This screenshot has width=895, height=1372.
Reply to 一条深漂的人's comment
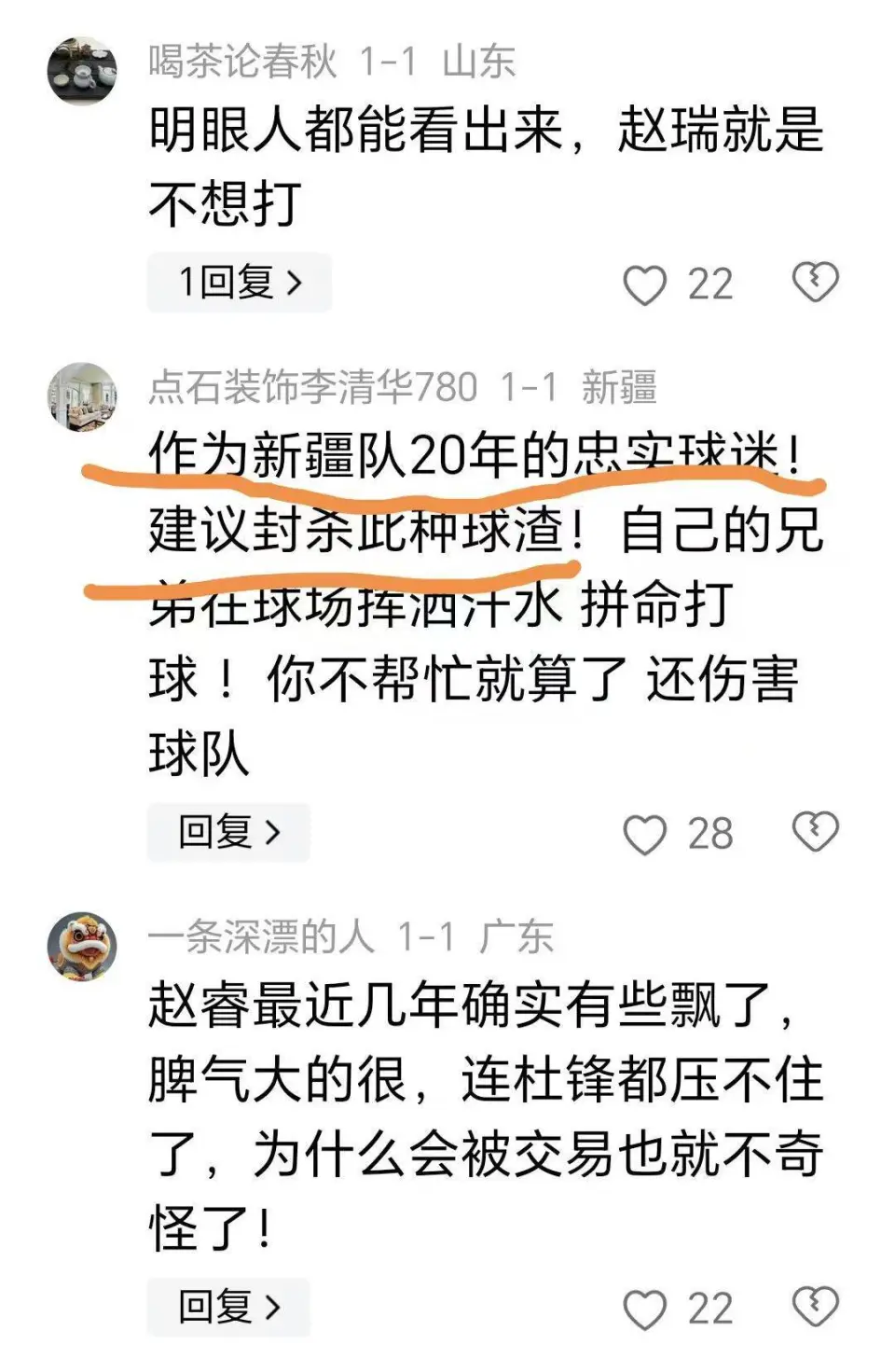click(228, 1306)
